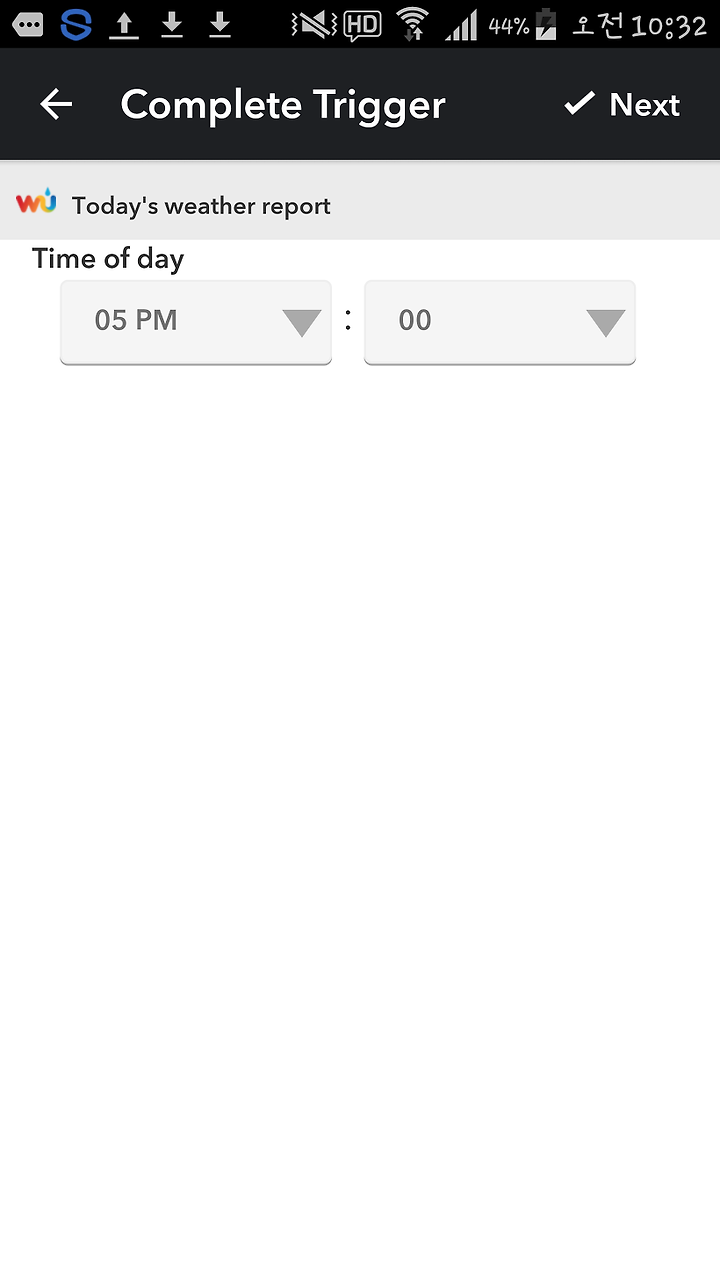The height and width of the screenshot is (1279, 720).
Task: Tap Next to confirm the trigger
Action: click(621, 104)
